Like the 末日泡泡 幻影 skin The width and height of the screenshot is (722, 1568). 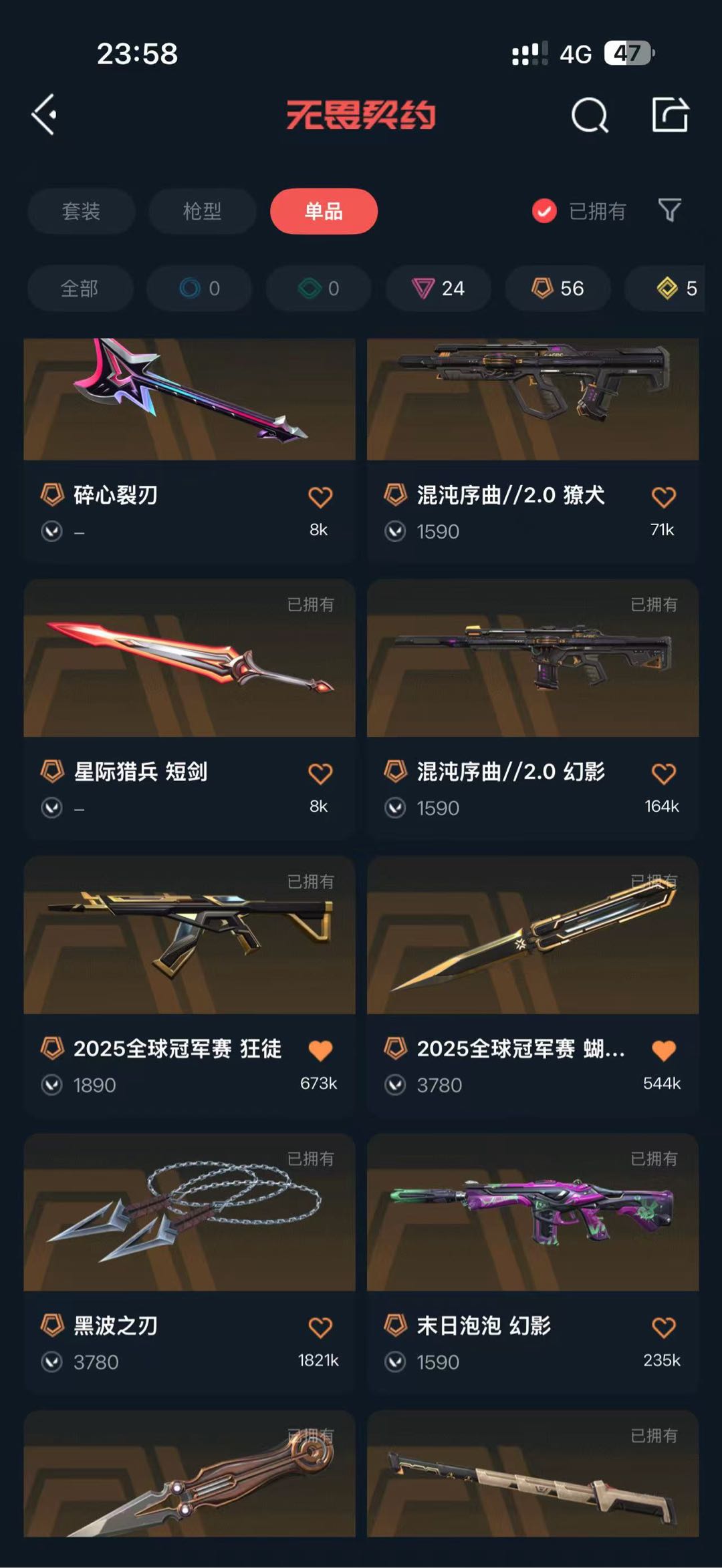pos(663,1327)
